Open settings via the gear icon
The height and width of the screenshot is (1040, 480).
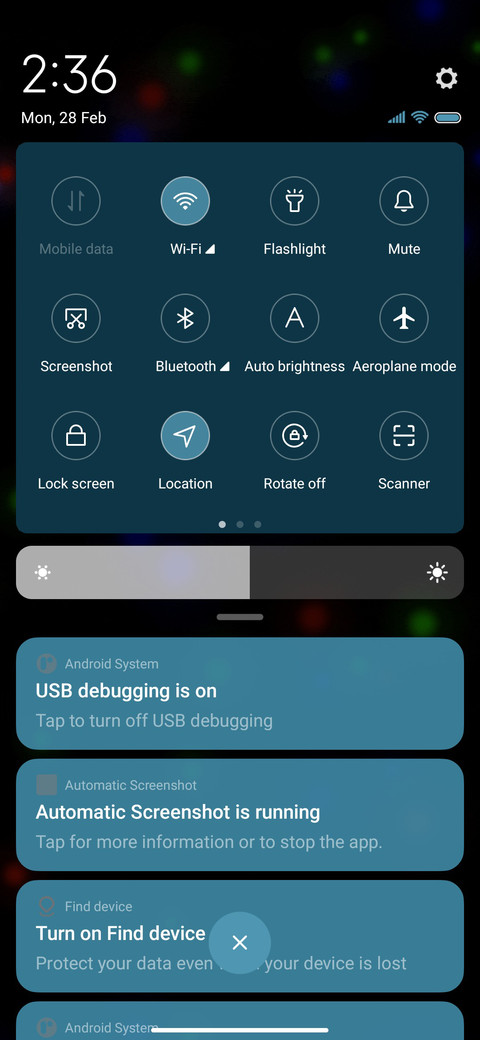(446, 78)
